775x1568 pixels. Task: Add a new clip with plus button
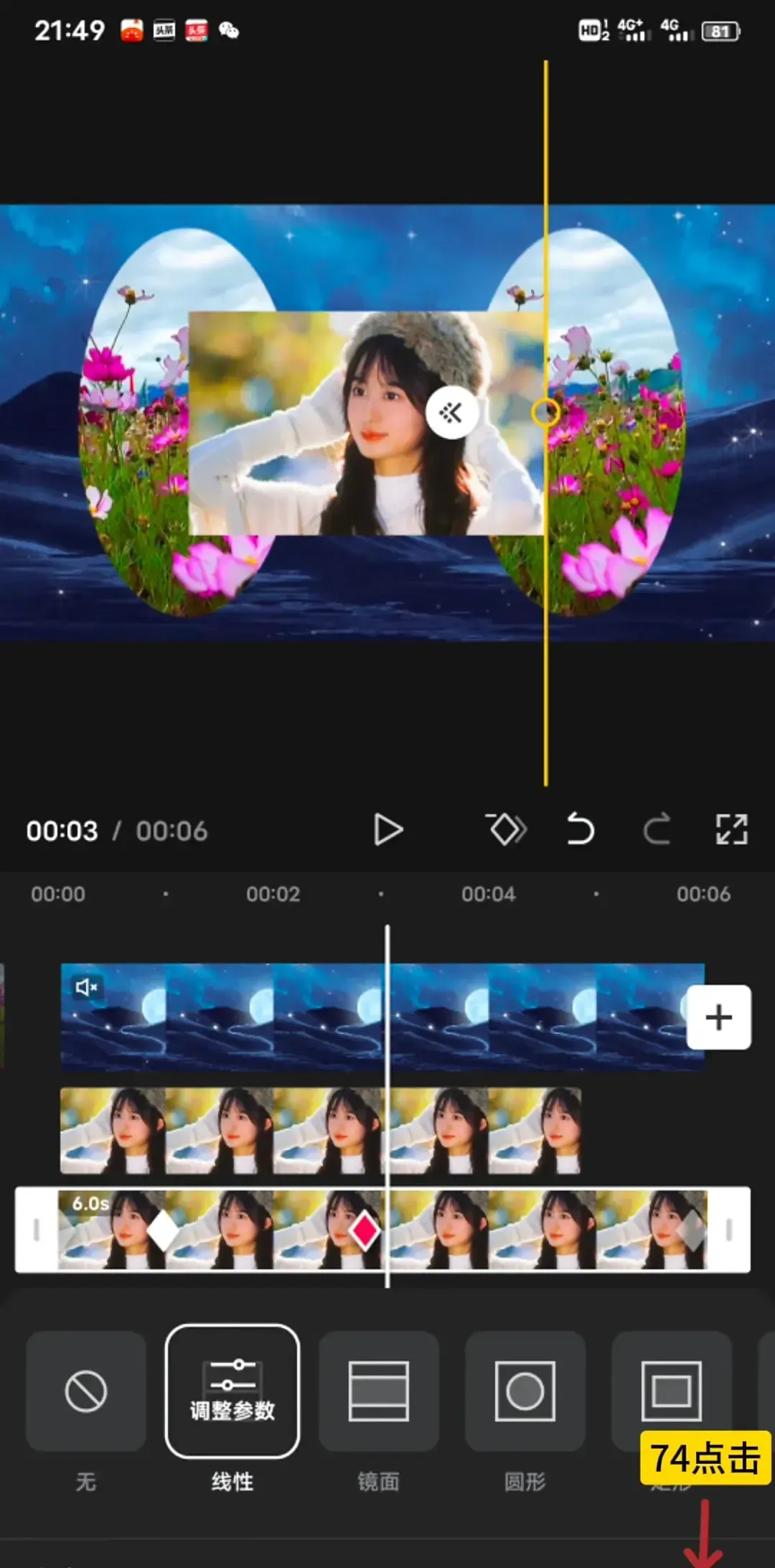click(x=718, y=1017)
